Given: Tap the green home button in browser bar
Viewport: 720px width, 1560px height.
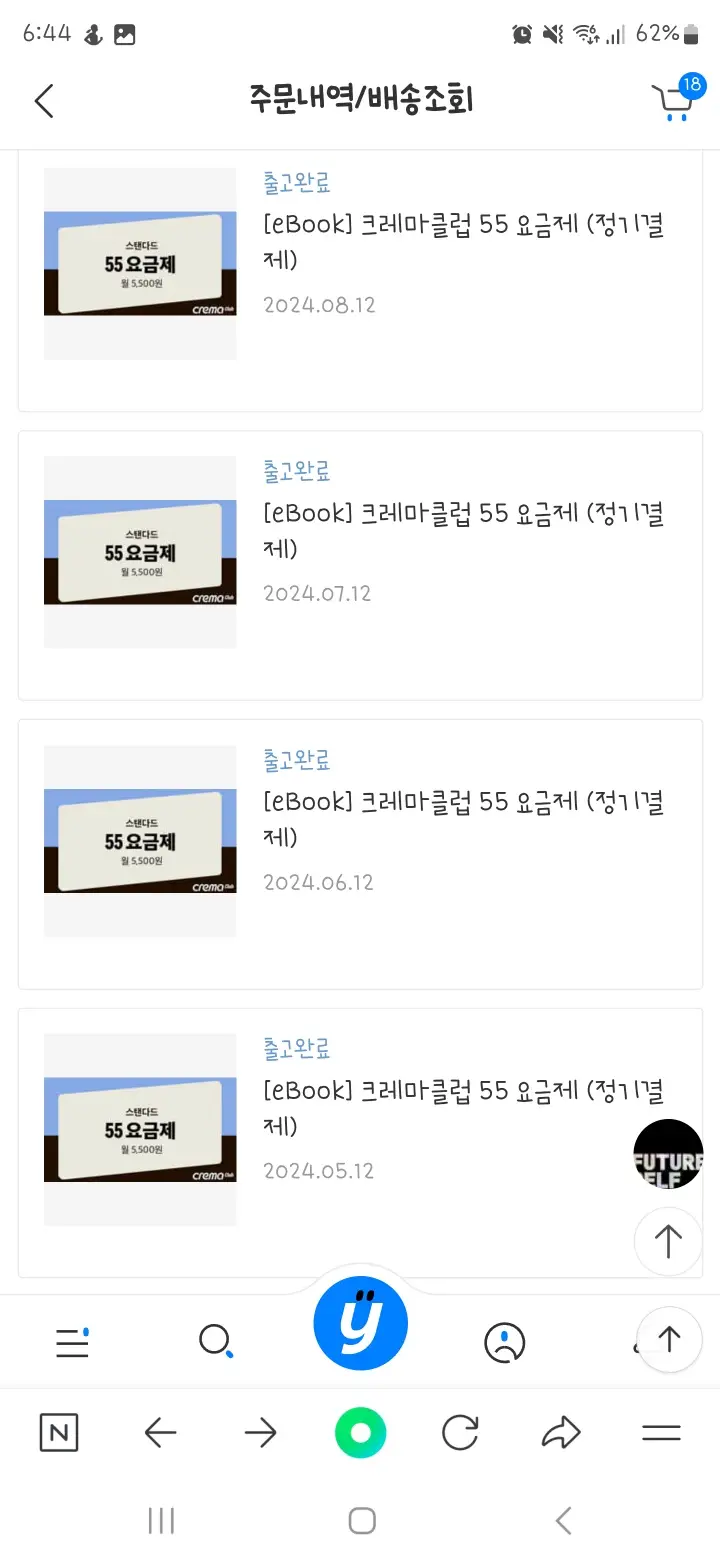Looking at the screenshot, I should point(360,1433).
